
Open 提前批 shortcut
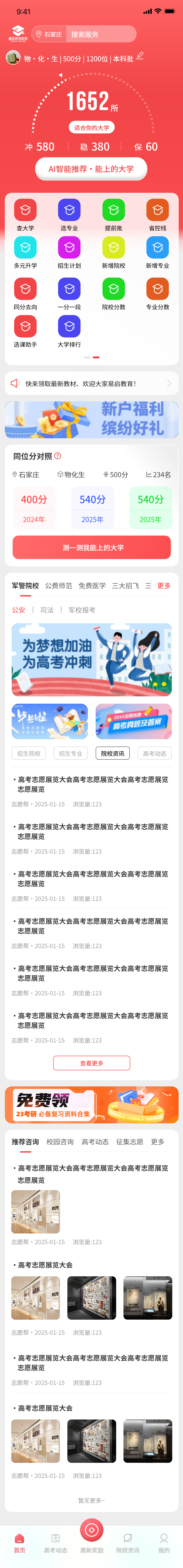click(113, 215)
